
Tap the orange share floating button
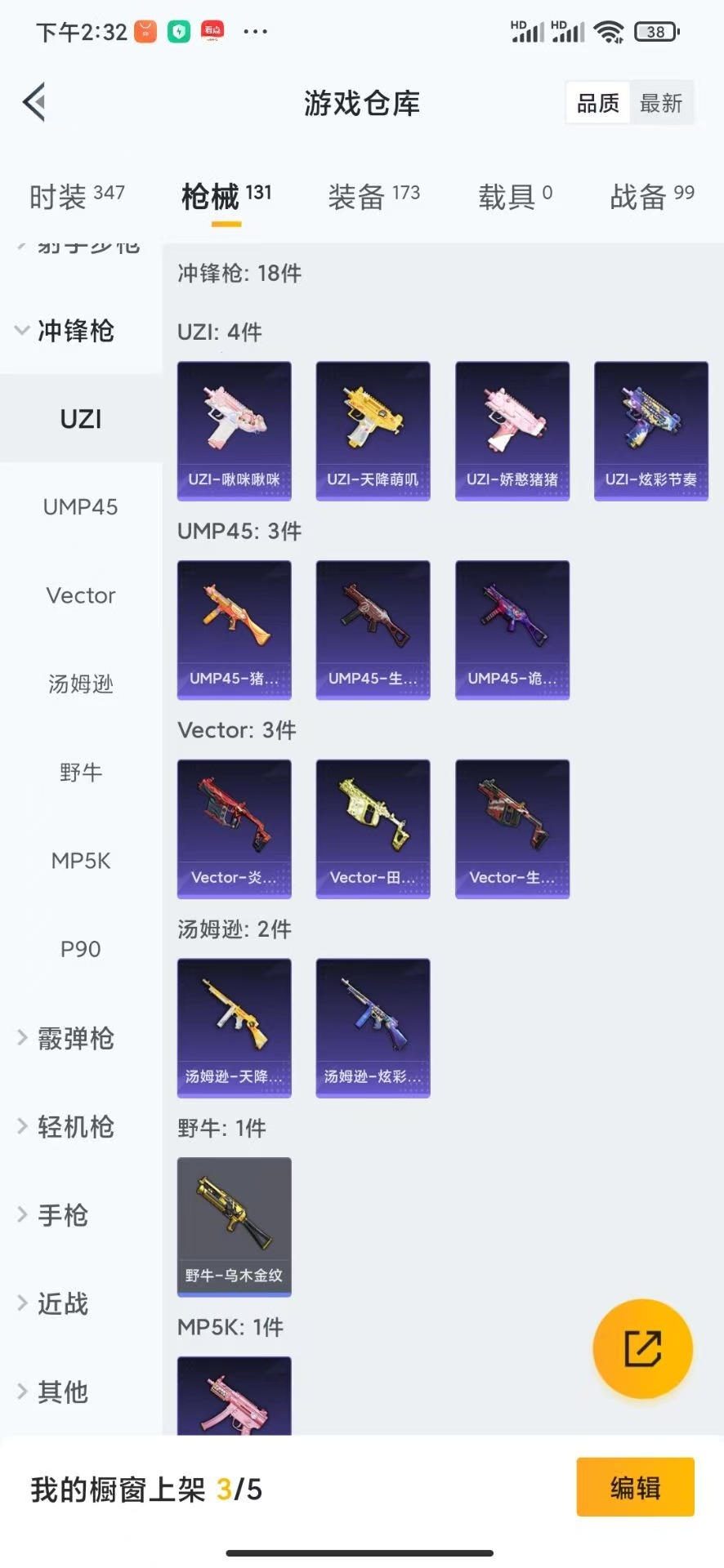(x=642, y=1348)
